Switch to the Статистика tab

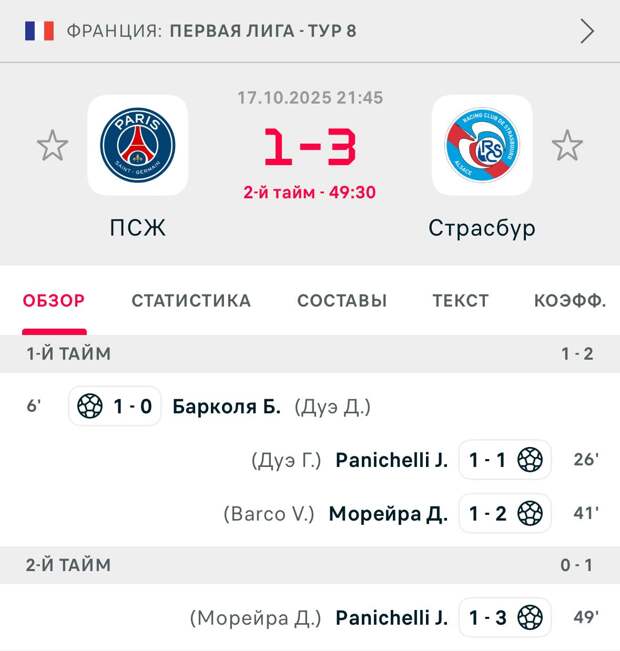coord(191,301)
